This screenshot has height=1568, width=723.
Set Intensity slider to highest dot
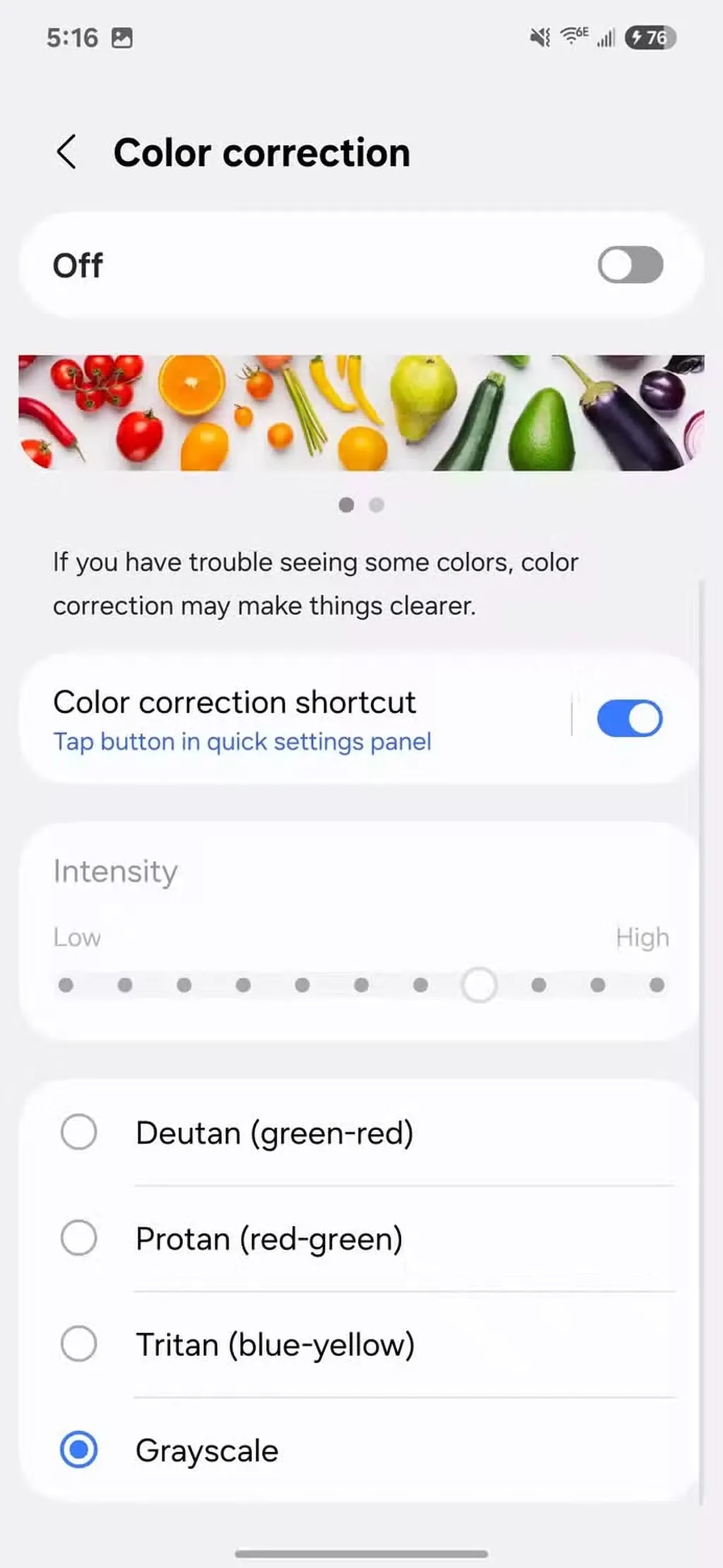pyautogui.click(x=656, y=985)
